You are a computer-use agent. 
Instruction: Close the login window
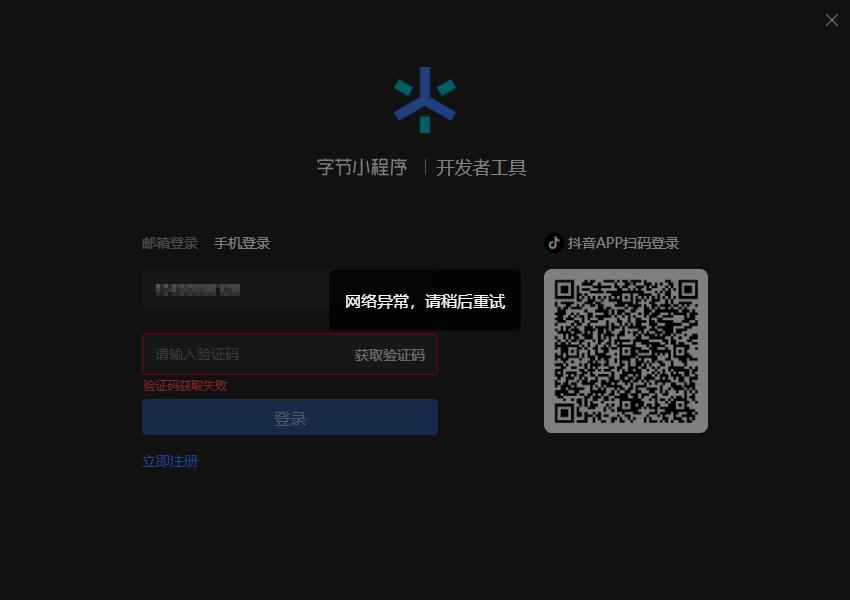(x=831, y=20)
